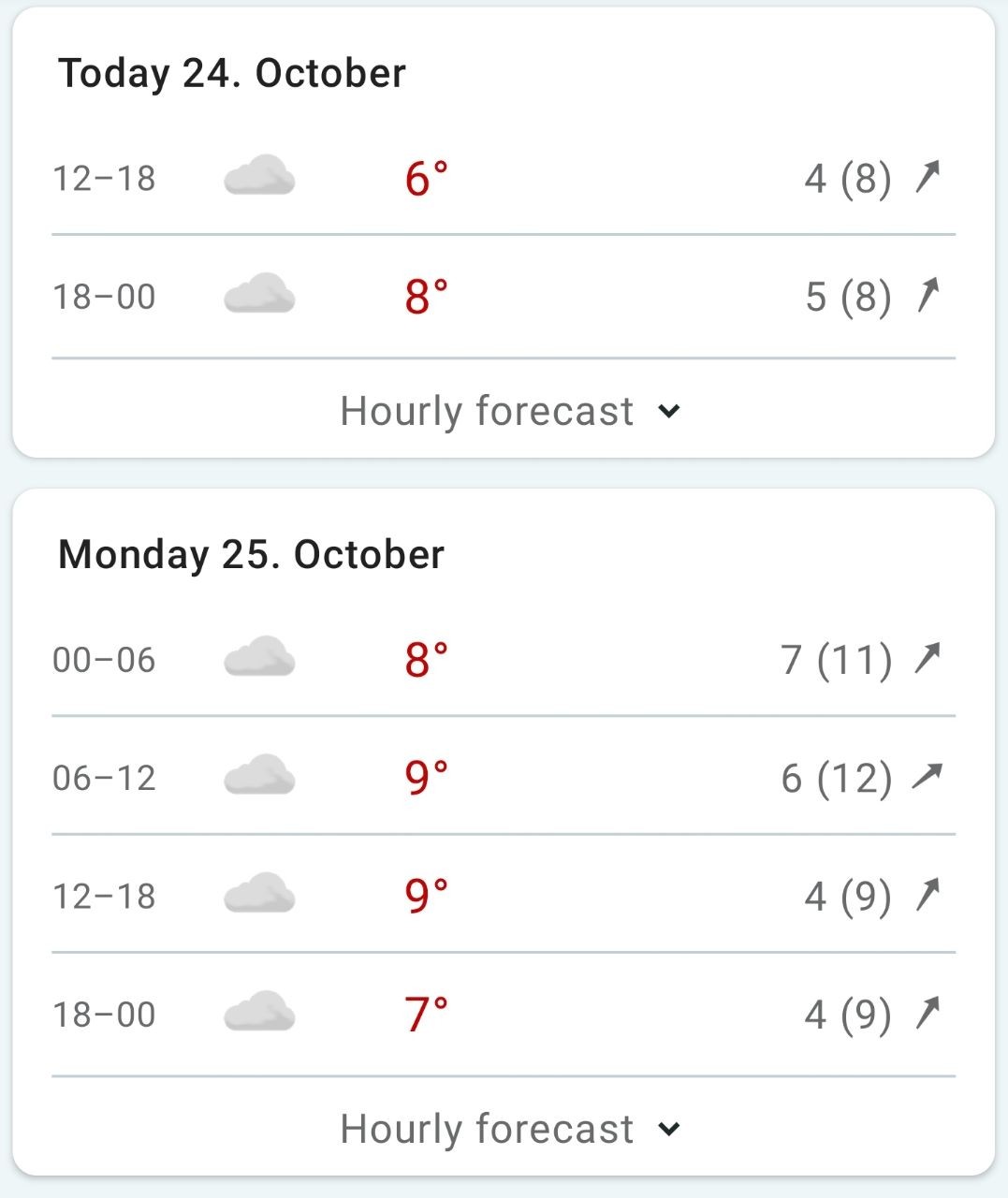Expand Hourly forecast for Today 24. October
1008x1198 pixels.
[510, 411]
